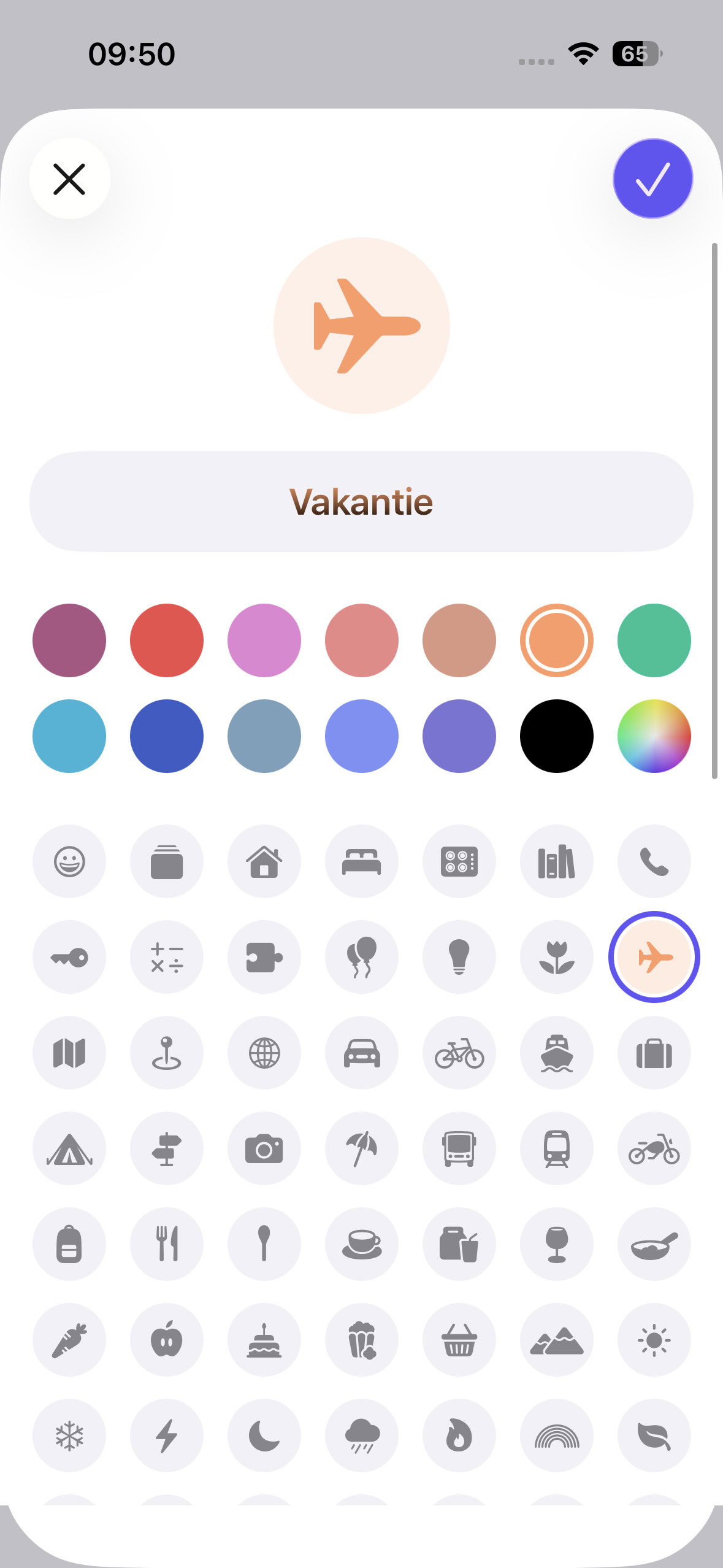The height and width of the screenshot is (1568, 723).
Task: Select the tent icon
Action: [x=69, y=1148]
